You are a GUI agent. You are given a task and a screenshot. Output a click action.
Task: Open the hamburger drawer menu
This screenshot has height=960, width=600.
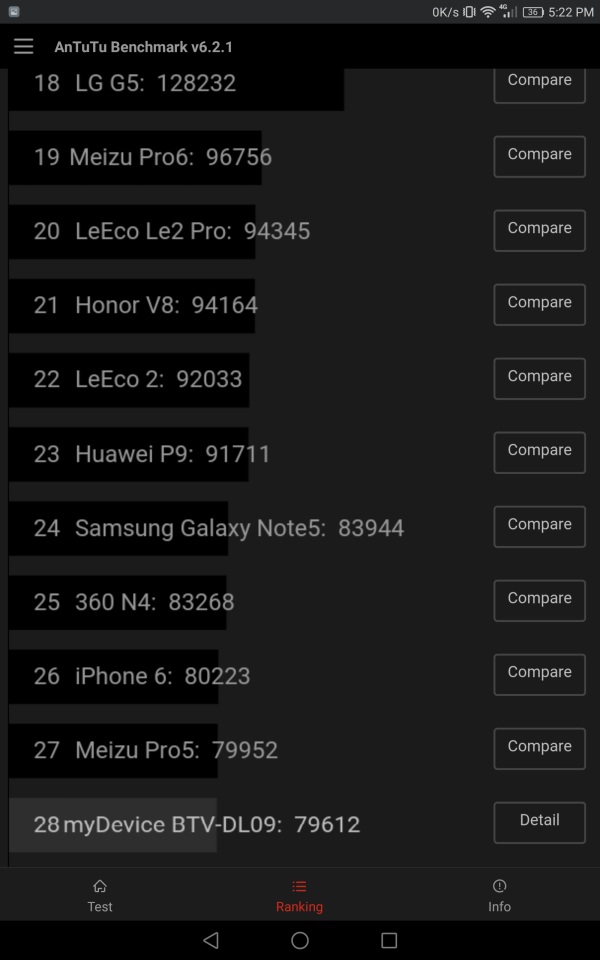[23, 47]
